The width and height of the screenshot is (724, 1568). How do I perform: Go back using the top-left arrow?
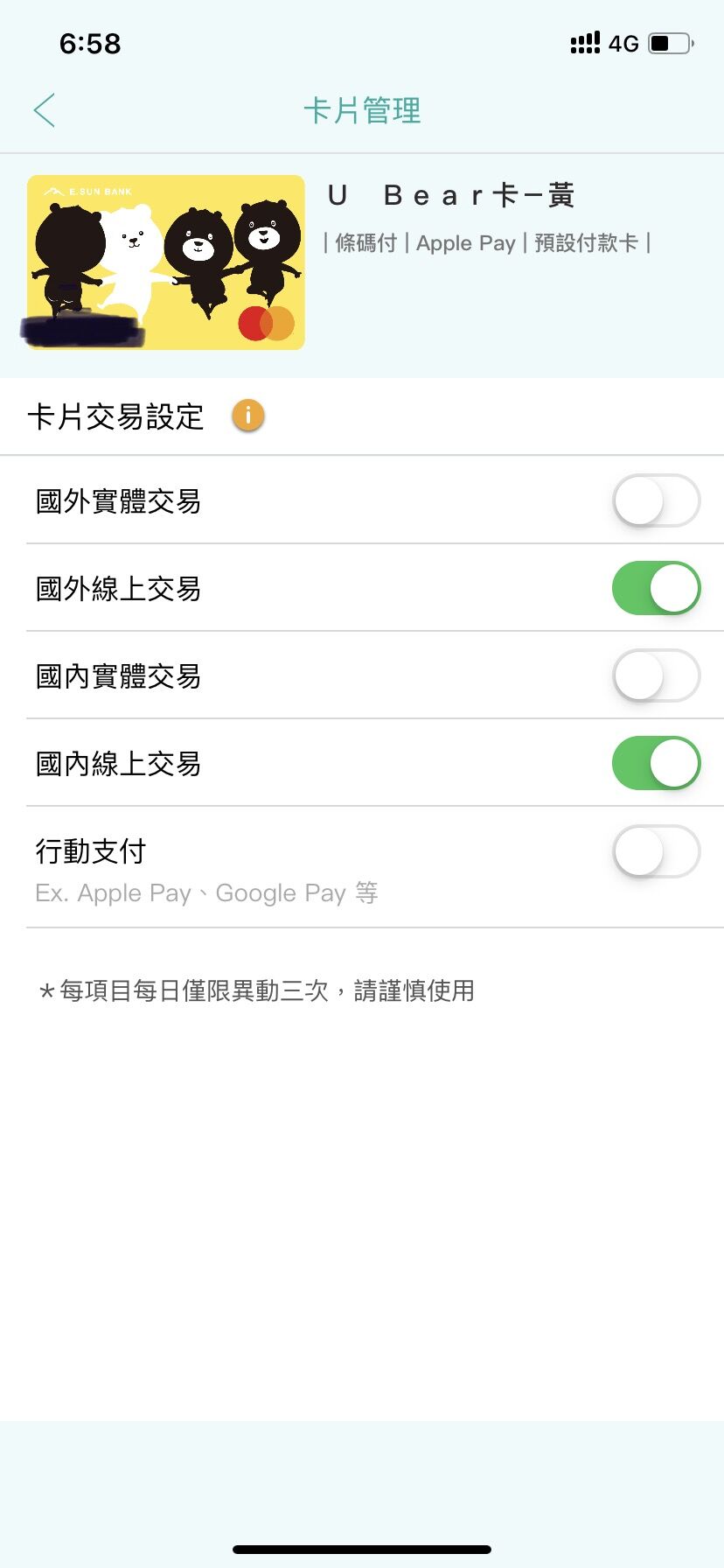pyautogui.click(x=45, y=110)
